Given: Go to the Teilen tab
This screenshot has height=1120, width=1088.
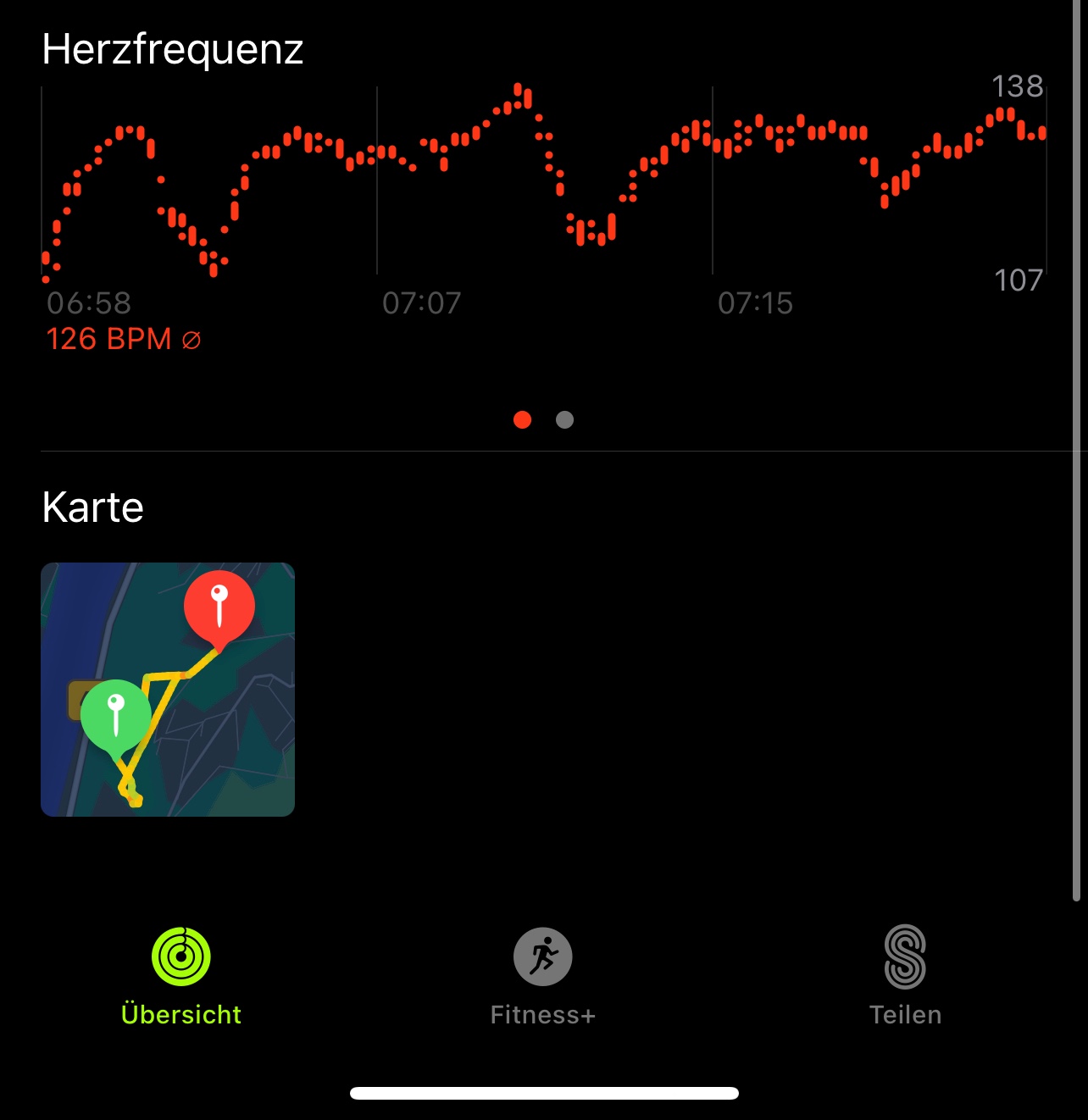Looking at the screenshot, I should point(905,976).
